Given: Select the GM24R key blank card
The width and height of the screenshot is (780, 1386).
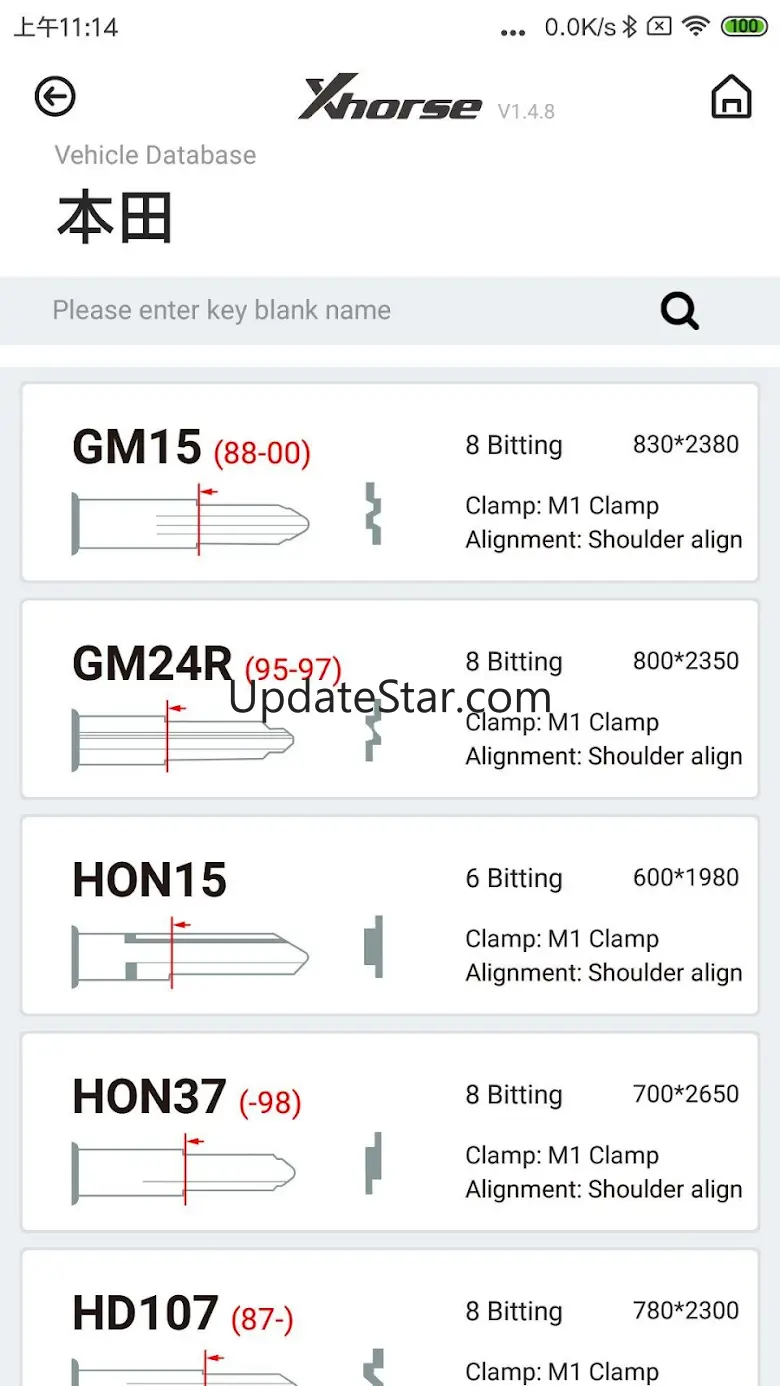Looking at the screenshot, I should (389, 698).
